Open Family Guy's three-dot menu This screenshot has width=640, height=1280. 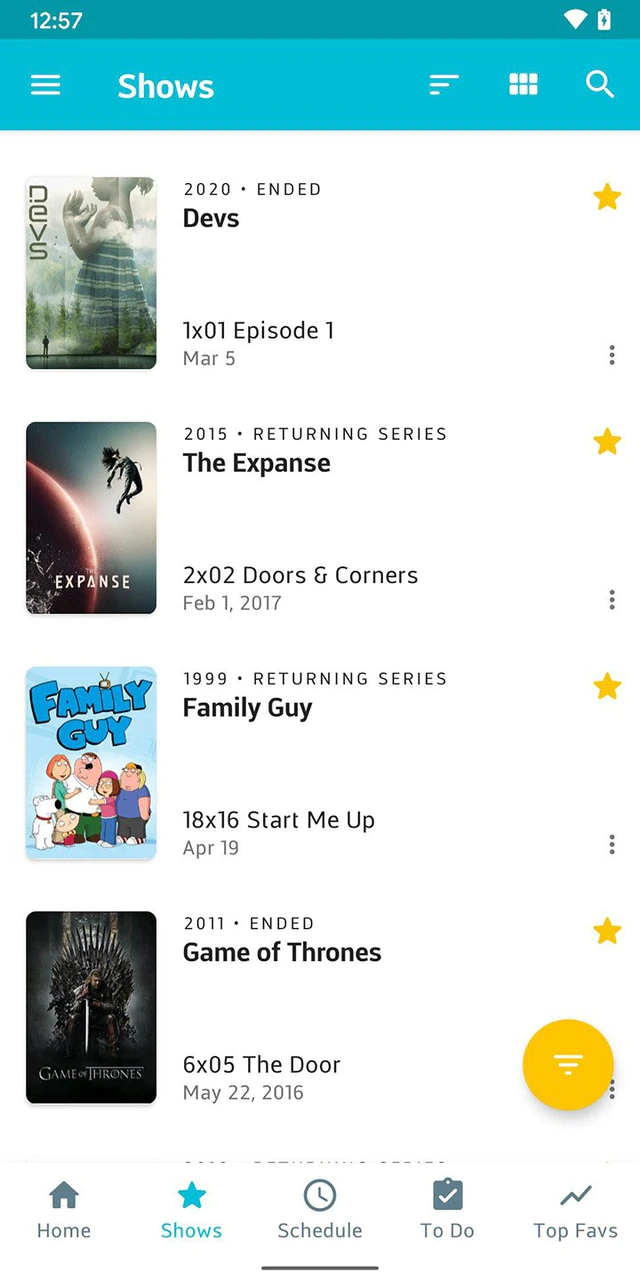pos(611,845)
